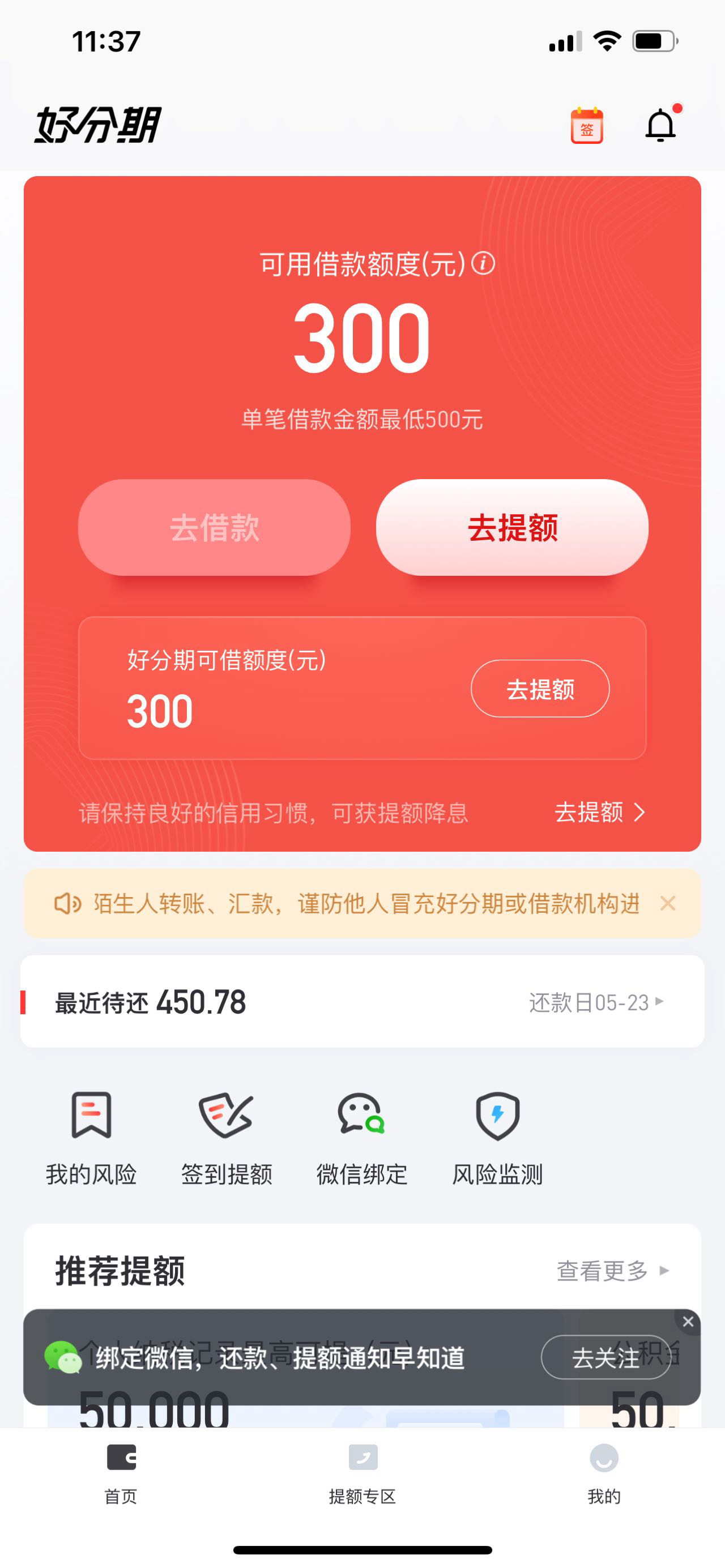
Task: Open the 最近待还 450.78 repayment row
Action: (x=362, y=1001)
